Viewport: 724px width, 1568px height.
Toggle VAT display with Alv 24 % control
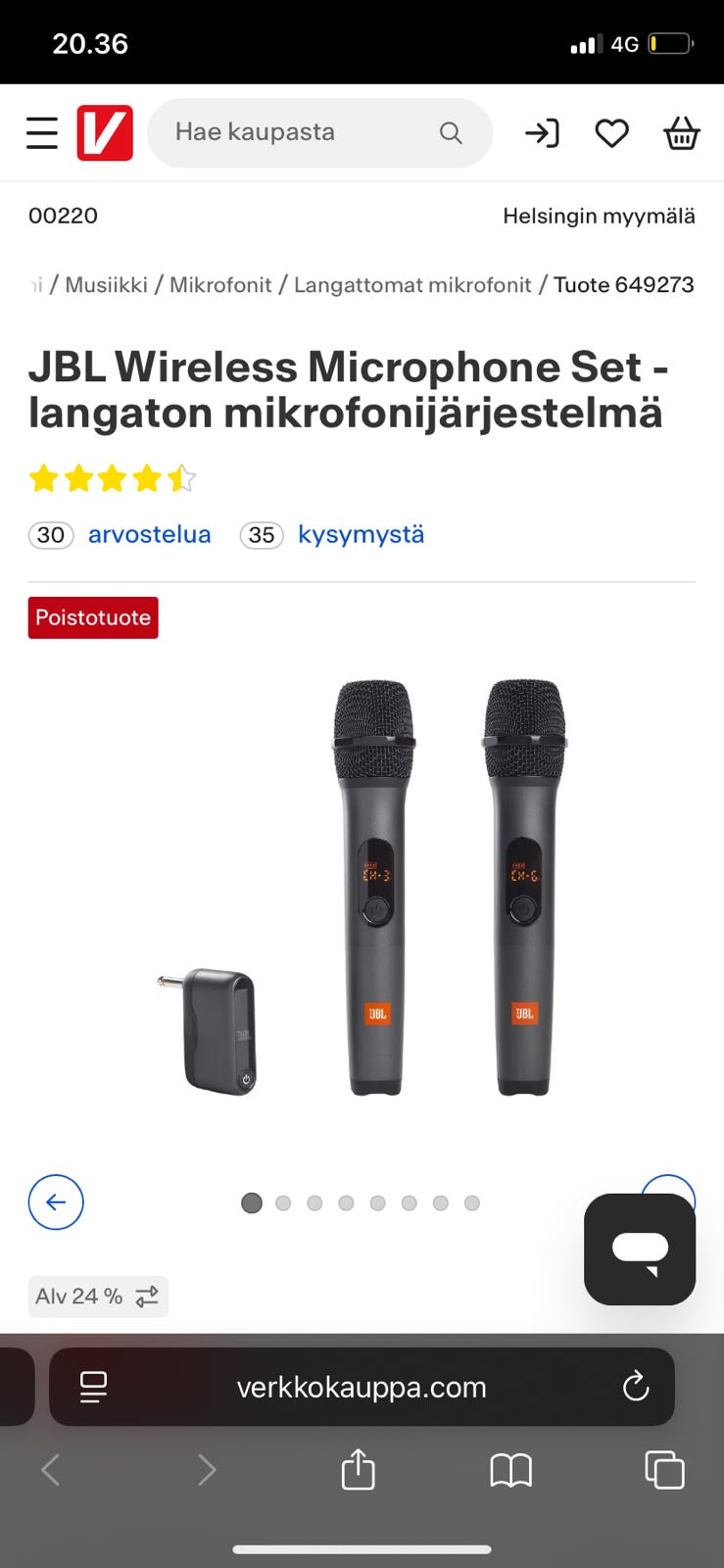point(97,1296)
